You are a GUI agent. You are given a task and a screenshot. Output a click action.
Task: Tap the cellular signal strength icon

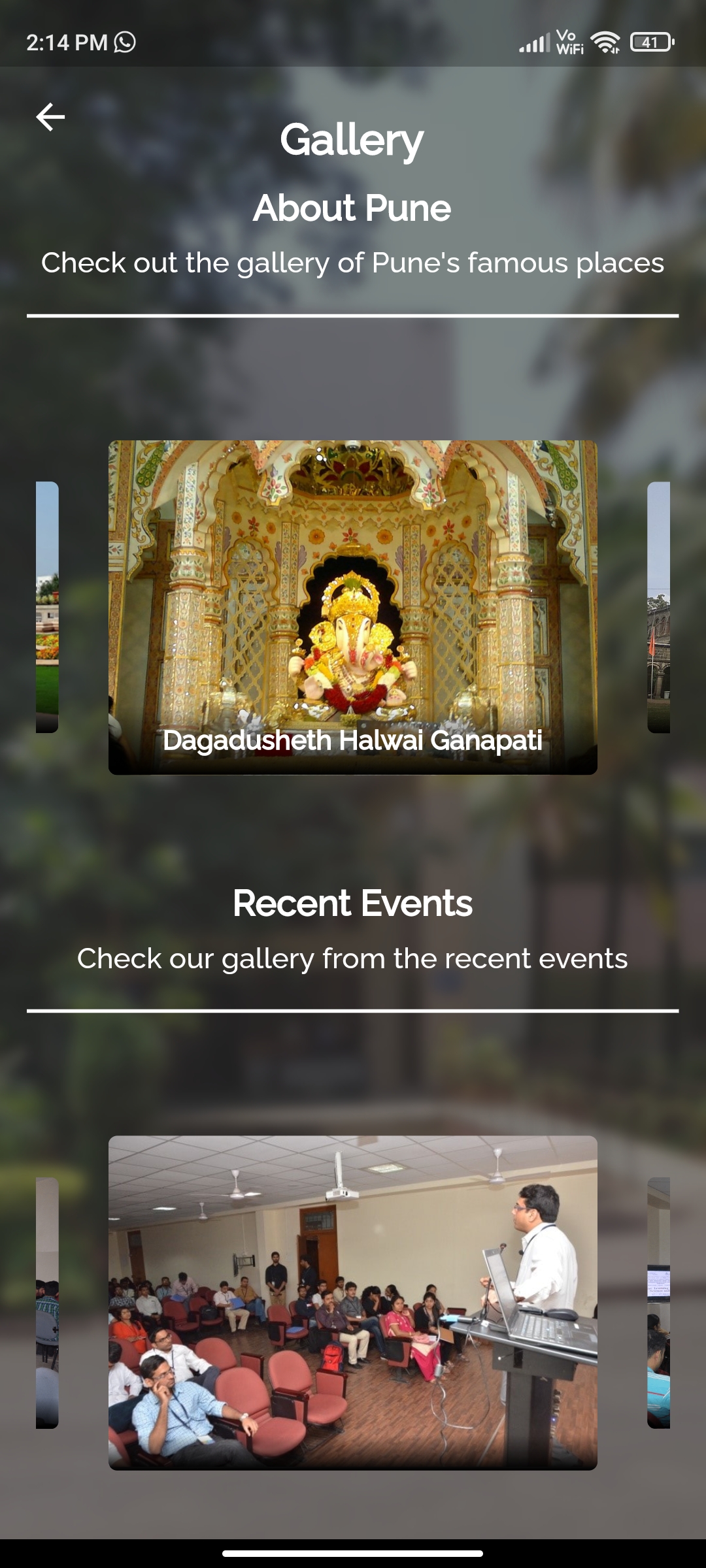[535, 42]
